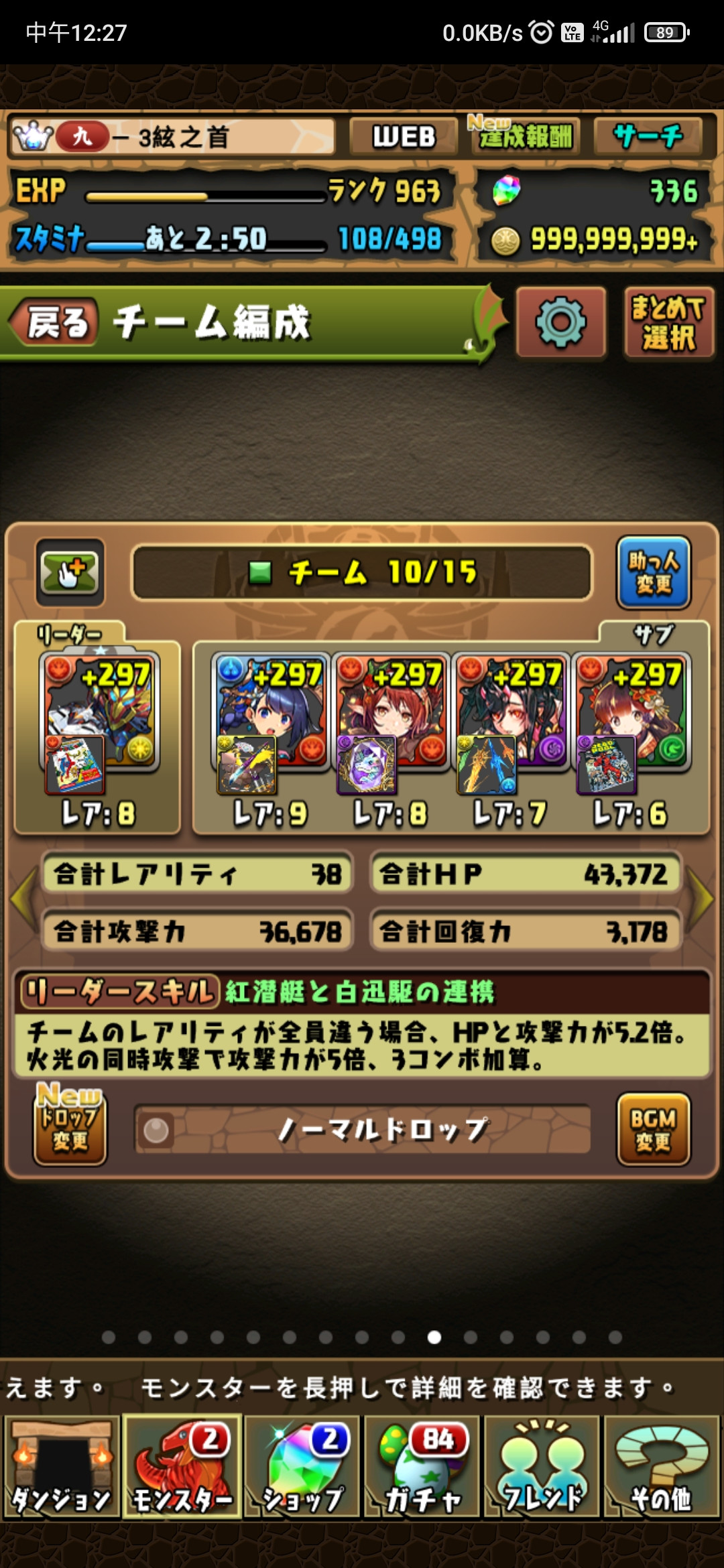Tap the green hand-plus team edit icon
The width and height of the screenshot is (724, 1568).
tap(70, 572)
